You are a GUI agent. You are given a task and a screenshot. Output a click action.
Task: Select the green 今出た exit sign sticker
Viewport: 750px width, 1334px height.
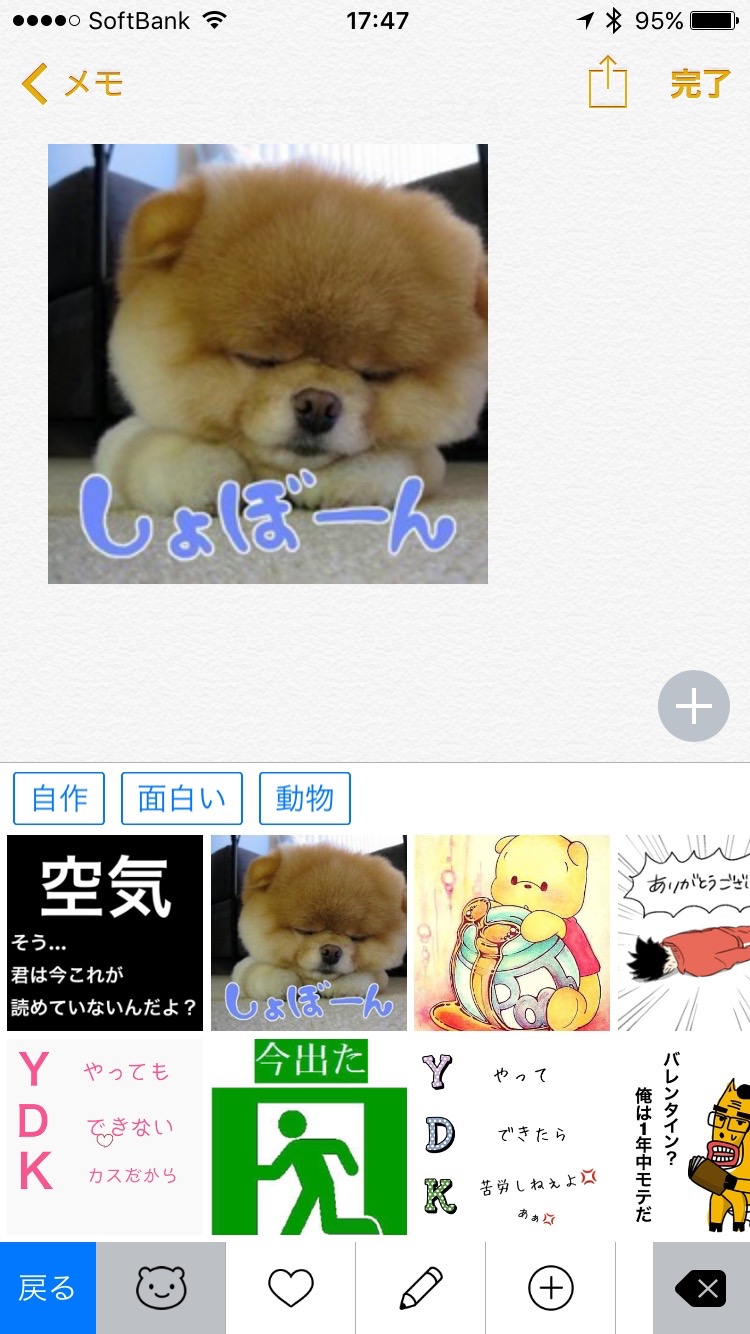309,1136
